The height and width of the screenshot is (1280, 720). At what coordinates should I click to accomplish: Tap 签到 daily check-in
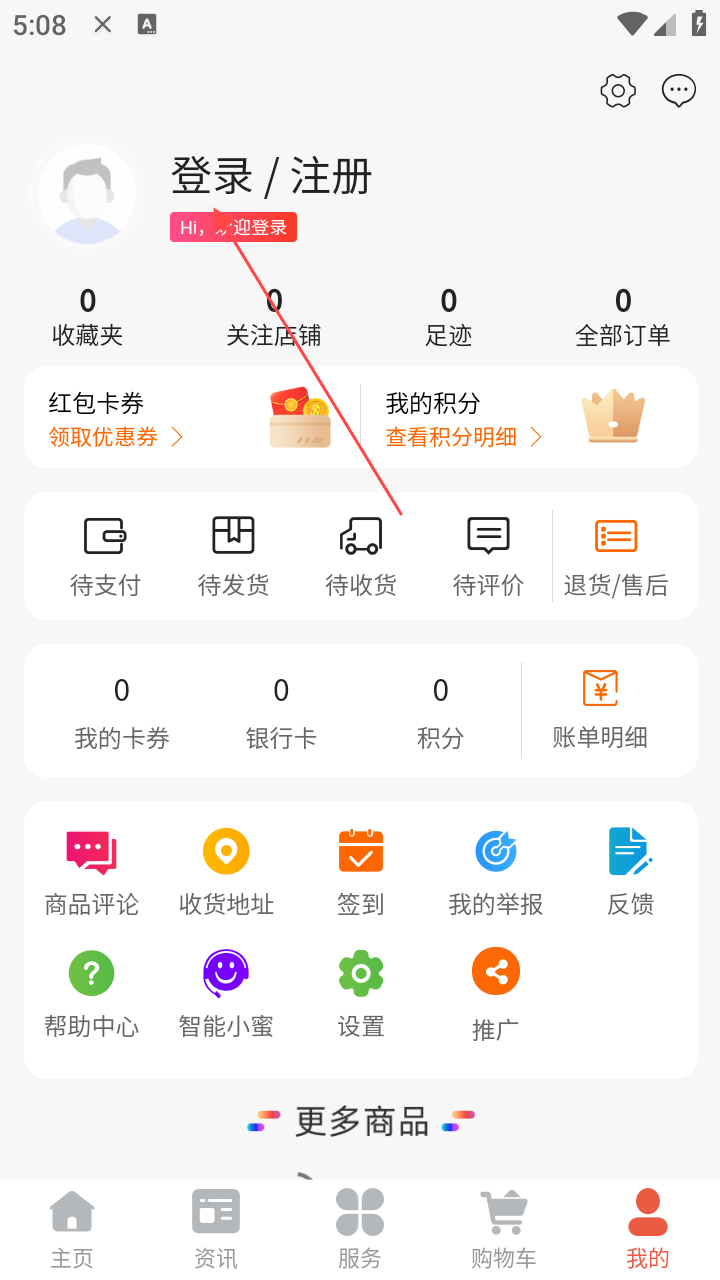pyautogui.click(x=361, y=873)
